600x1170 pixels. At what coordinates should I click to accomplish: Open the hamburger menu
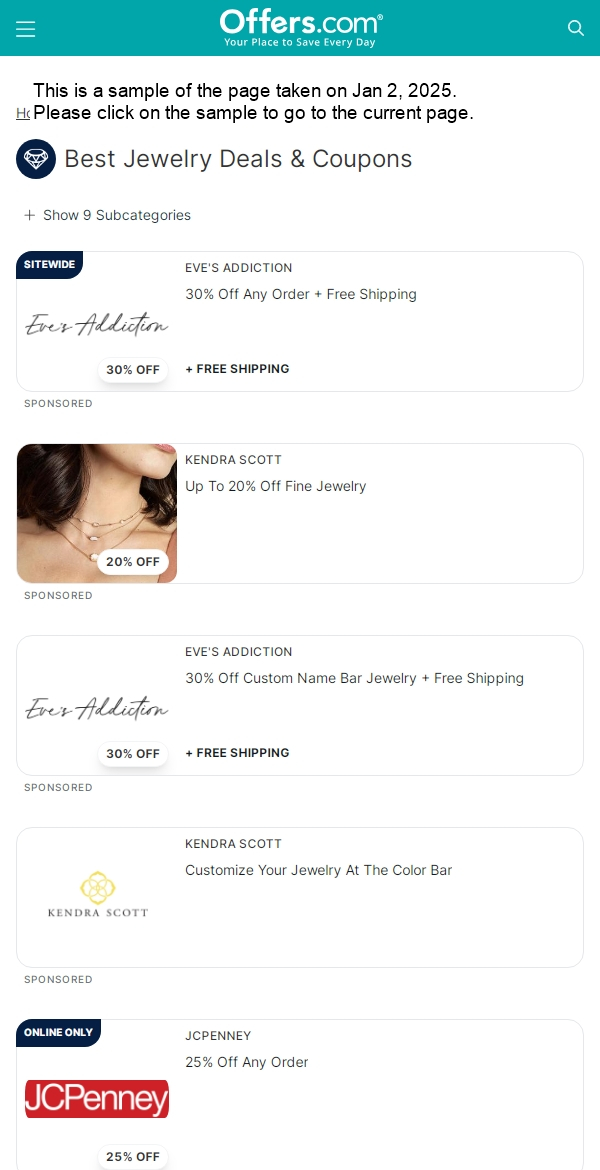point(26,29)
